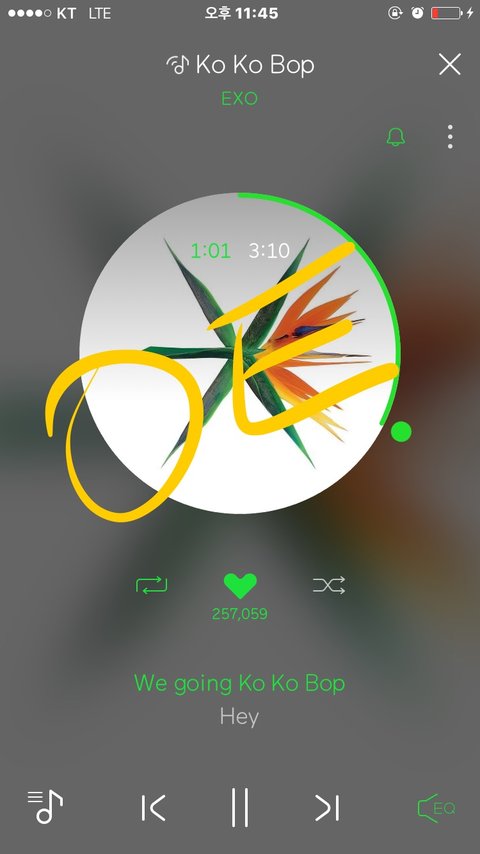This screenshot has width=480, height=854.
Task: Open full lyrics at We going Ko Ko Bop
Action: tap(240, 683)
